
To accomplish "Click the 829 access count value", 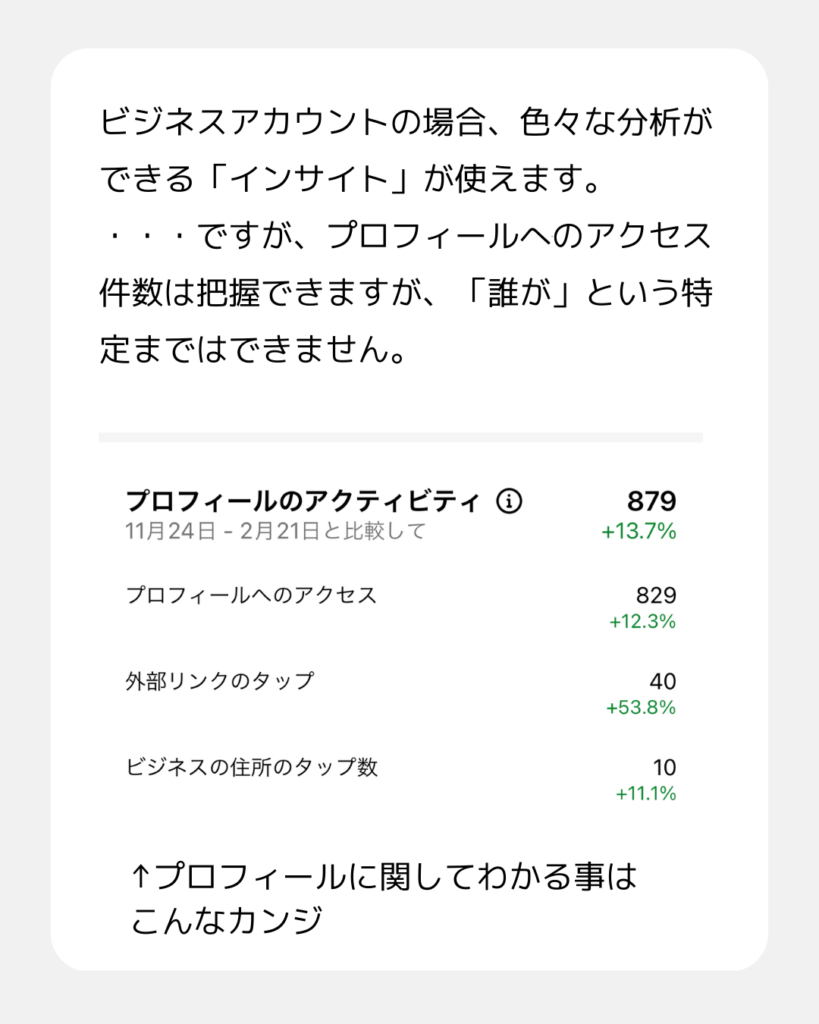I will click(x=656, y=593).
